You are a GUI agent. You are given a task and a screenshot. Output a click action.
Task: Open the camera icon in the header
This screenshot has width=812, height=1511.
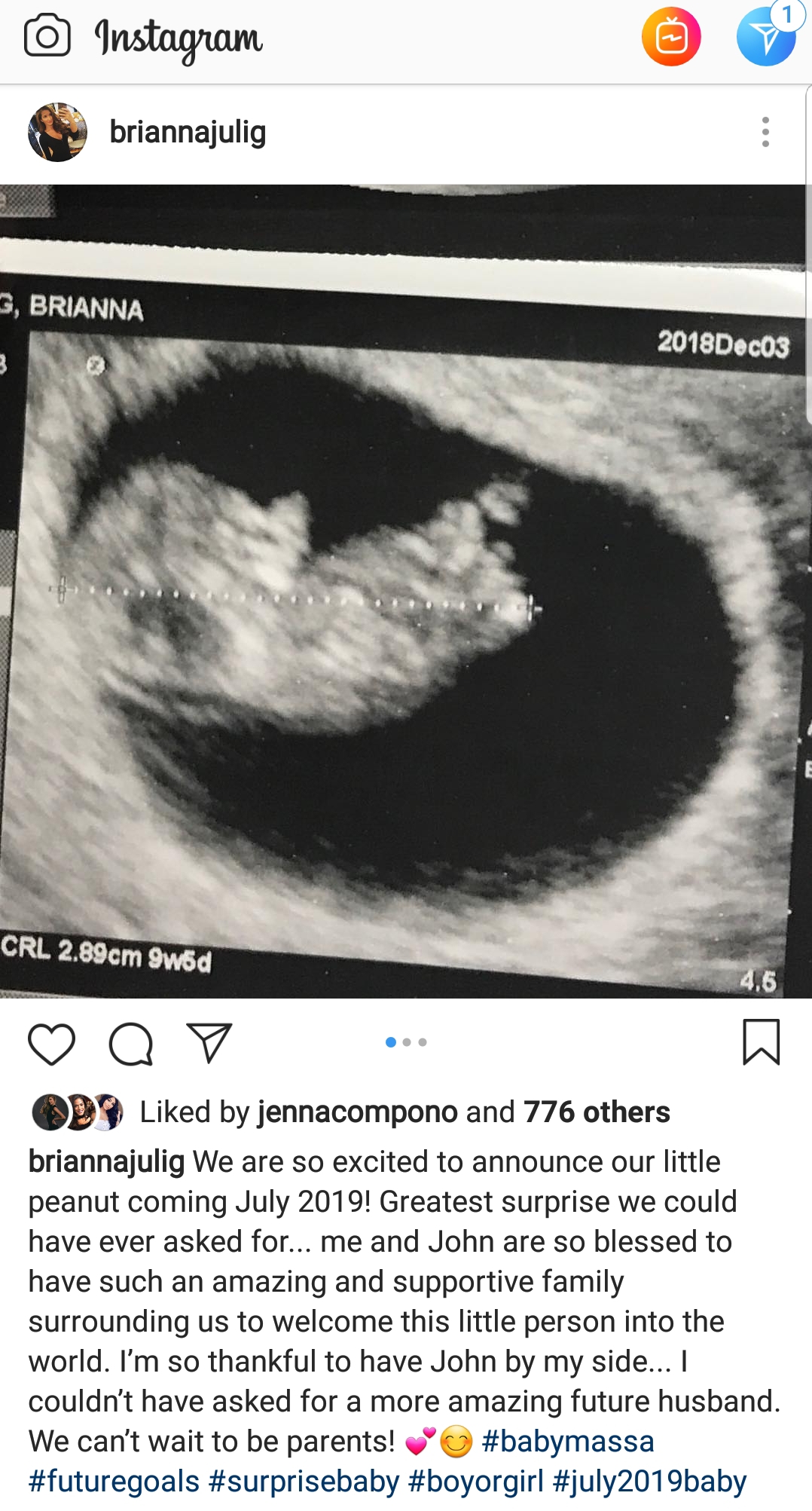(x=47, y=37)
